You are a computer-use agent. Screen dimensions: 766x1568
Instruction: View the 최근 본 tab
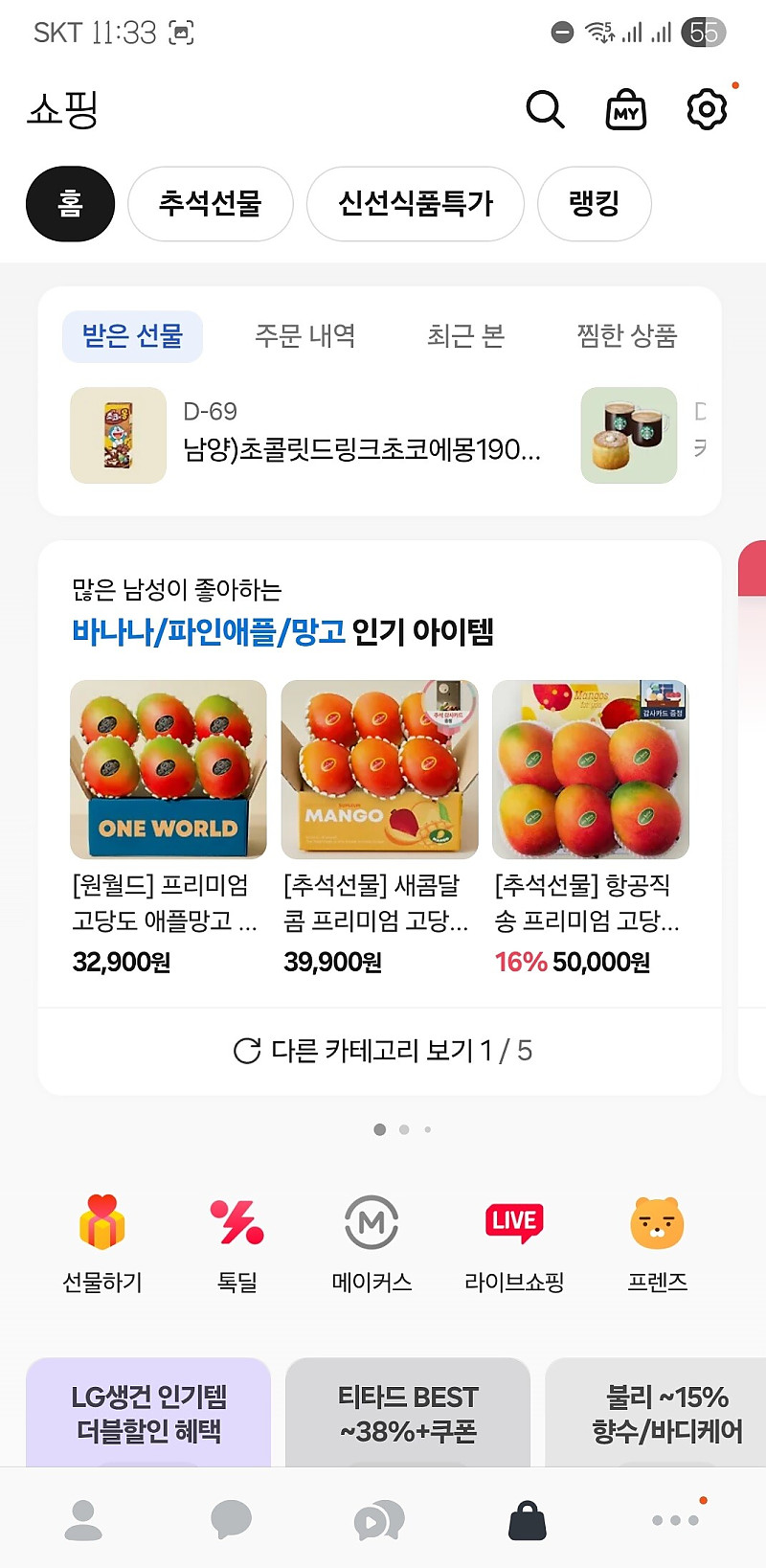click(x=465, y=336)
